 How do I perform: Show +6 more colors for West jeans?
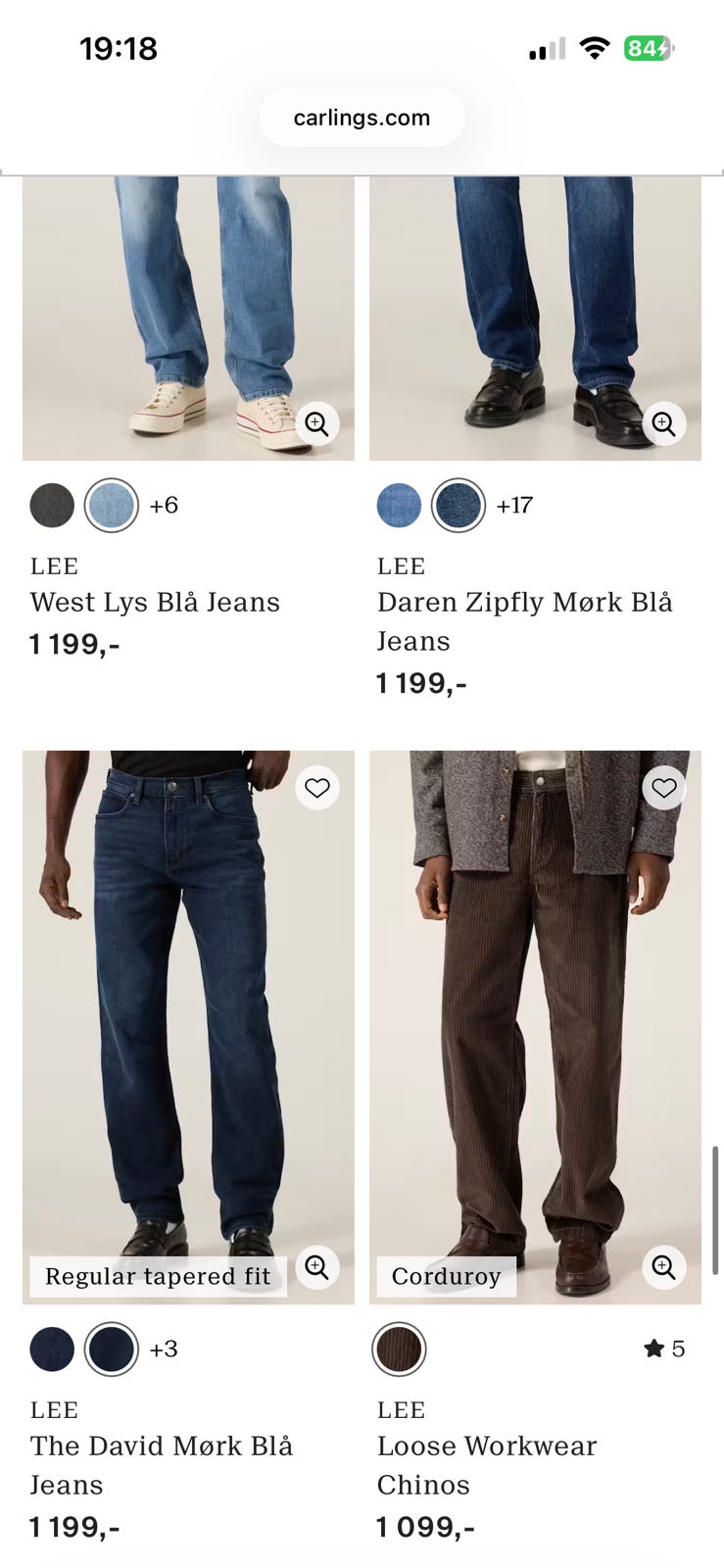click(x=164, y=506)
